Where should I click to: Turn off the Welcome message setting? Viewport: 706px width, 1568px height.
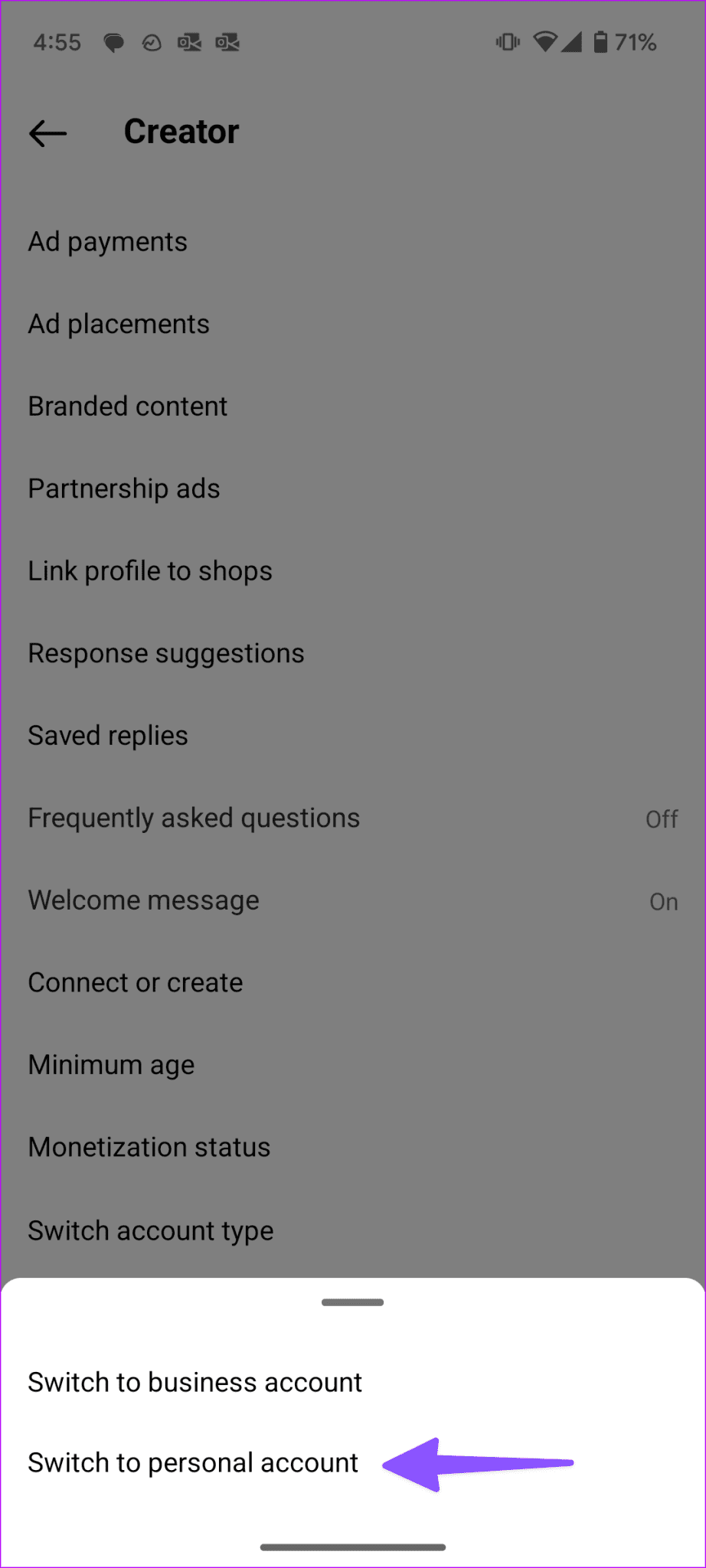coord(352,900)
